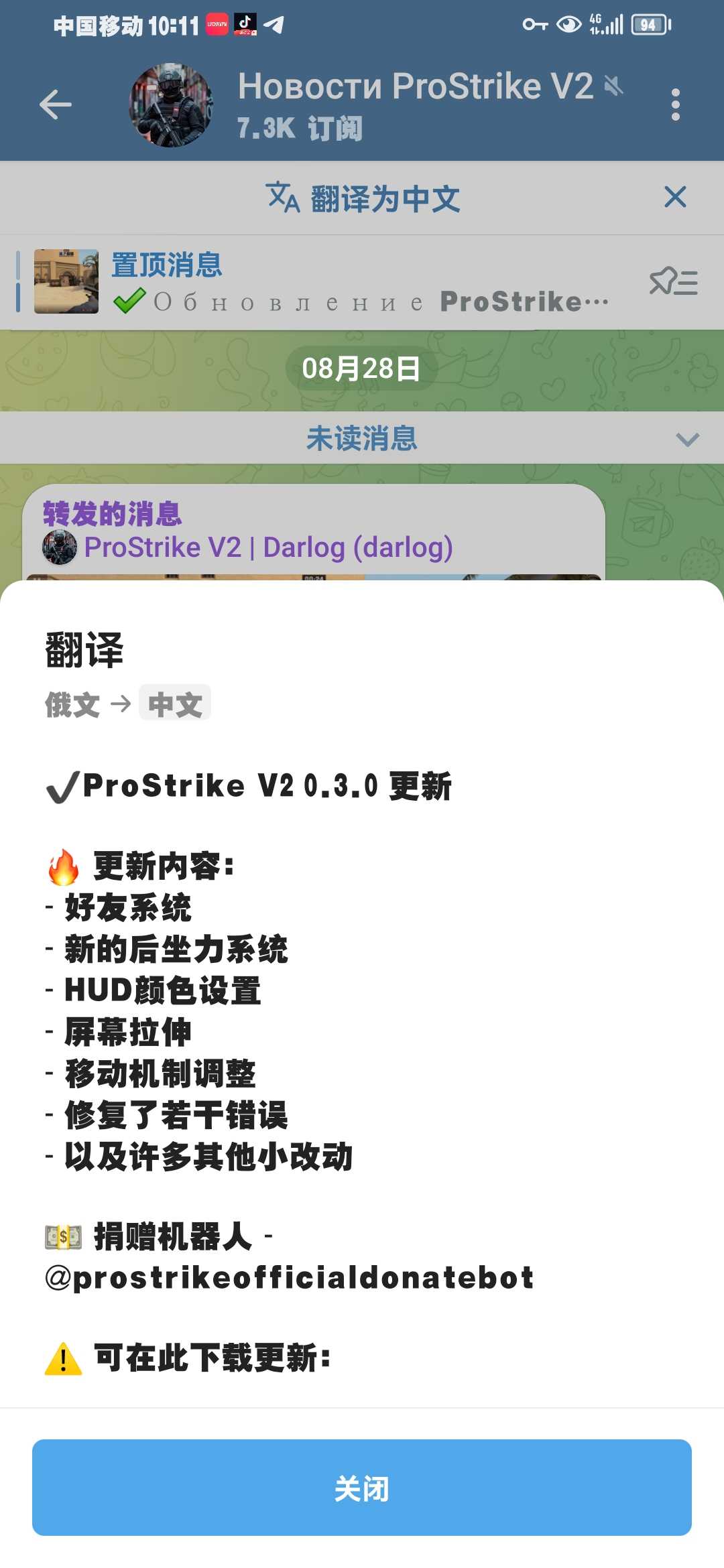Dismiss the translate bar
Viewport: 724px width, 1568px height.
point(675,197)
